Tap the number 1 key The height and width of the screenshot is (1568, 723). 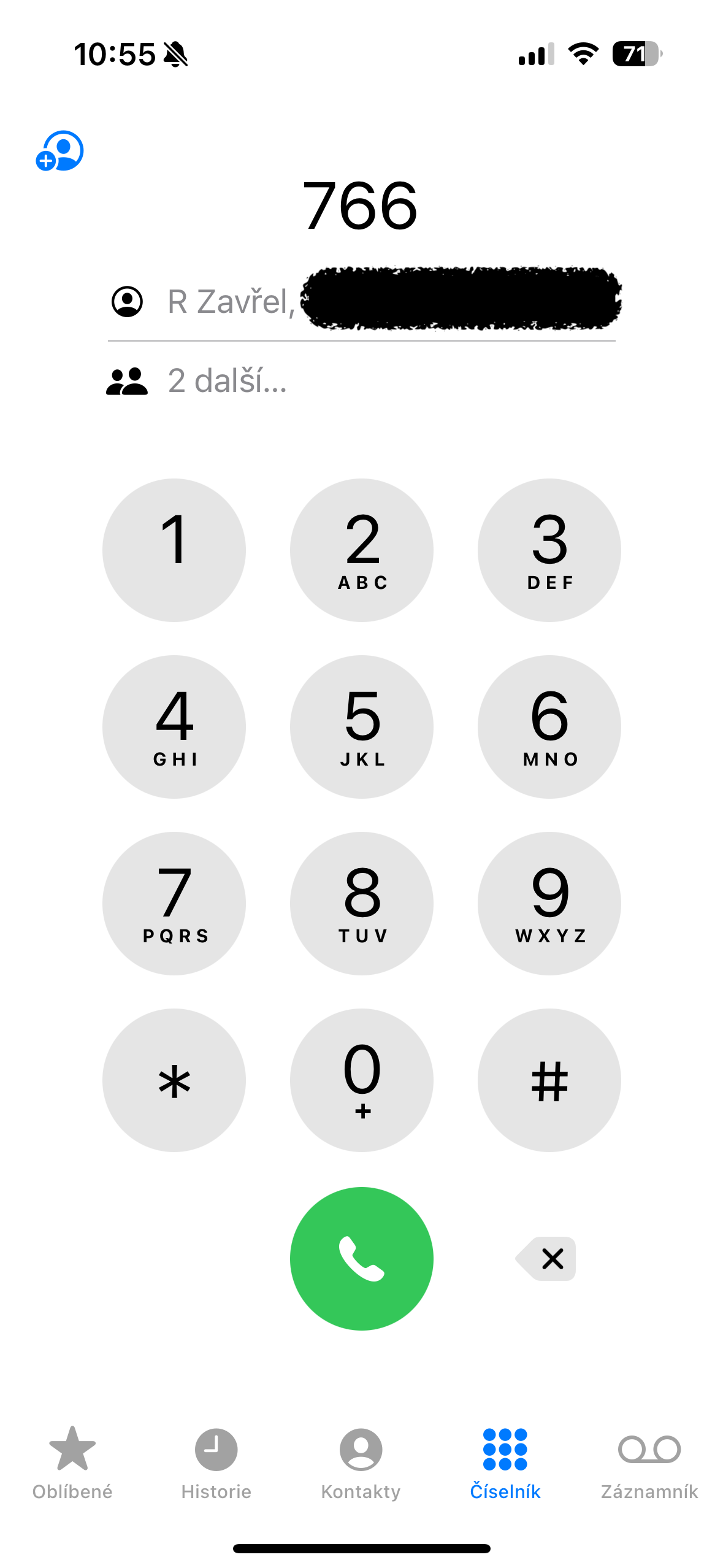(174, 550)
